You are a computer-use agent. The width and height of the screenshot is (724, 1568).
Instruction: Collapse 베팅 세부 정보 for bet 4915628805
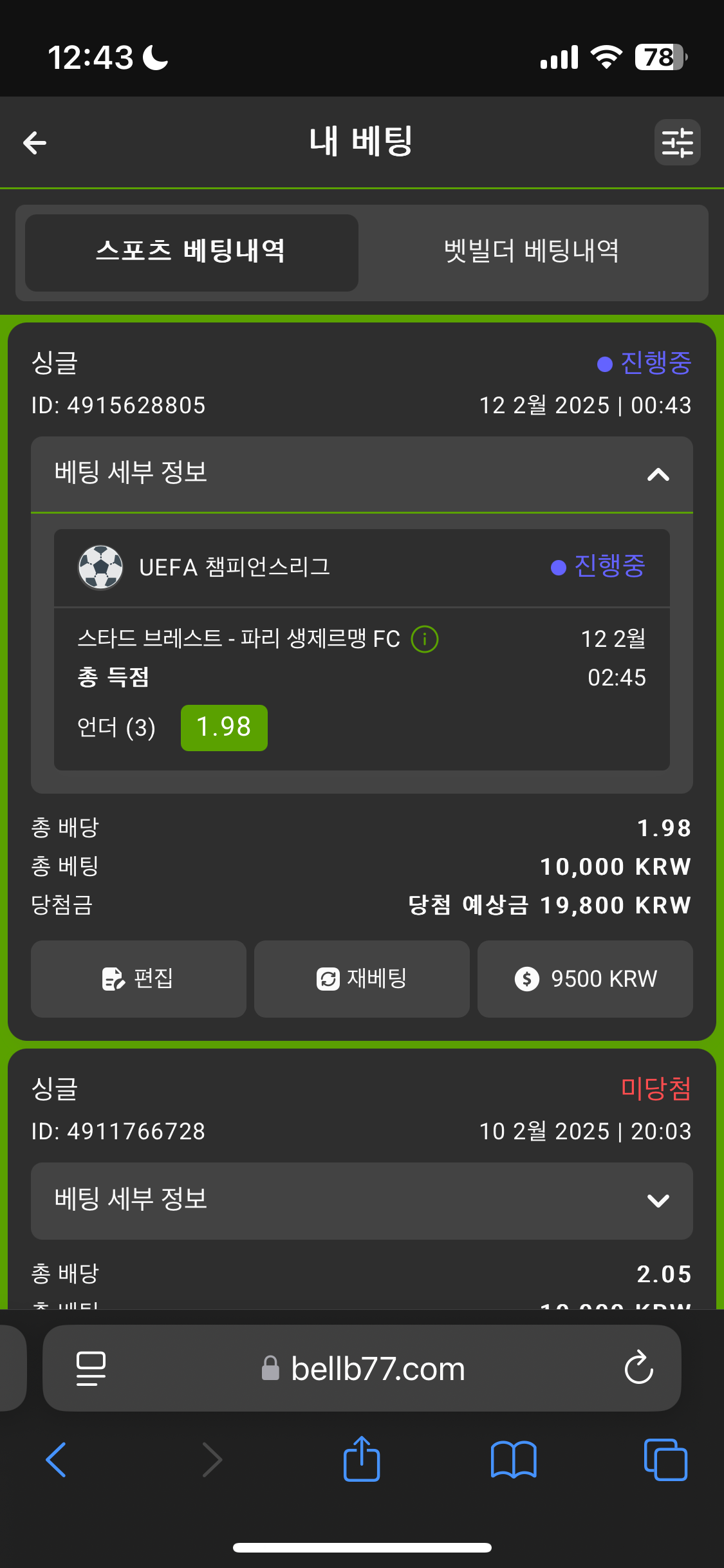[x=658, y=475]
